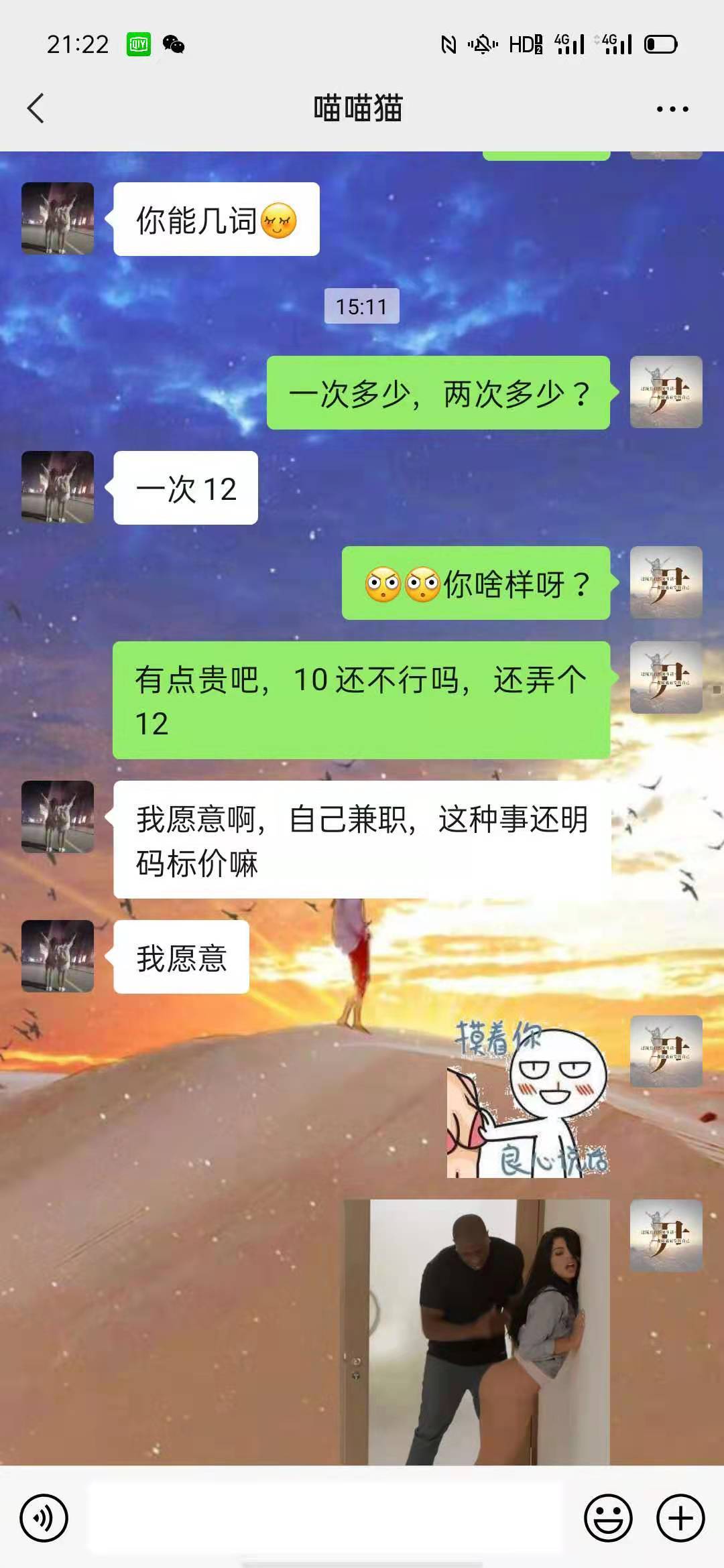Tap the message text field
The height and width of the screenshot is (1568, 724).
coord(325,1518)
